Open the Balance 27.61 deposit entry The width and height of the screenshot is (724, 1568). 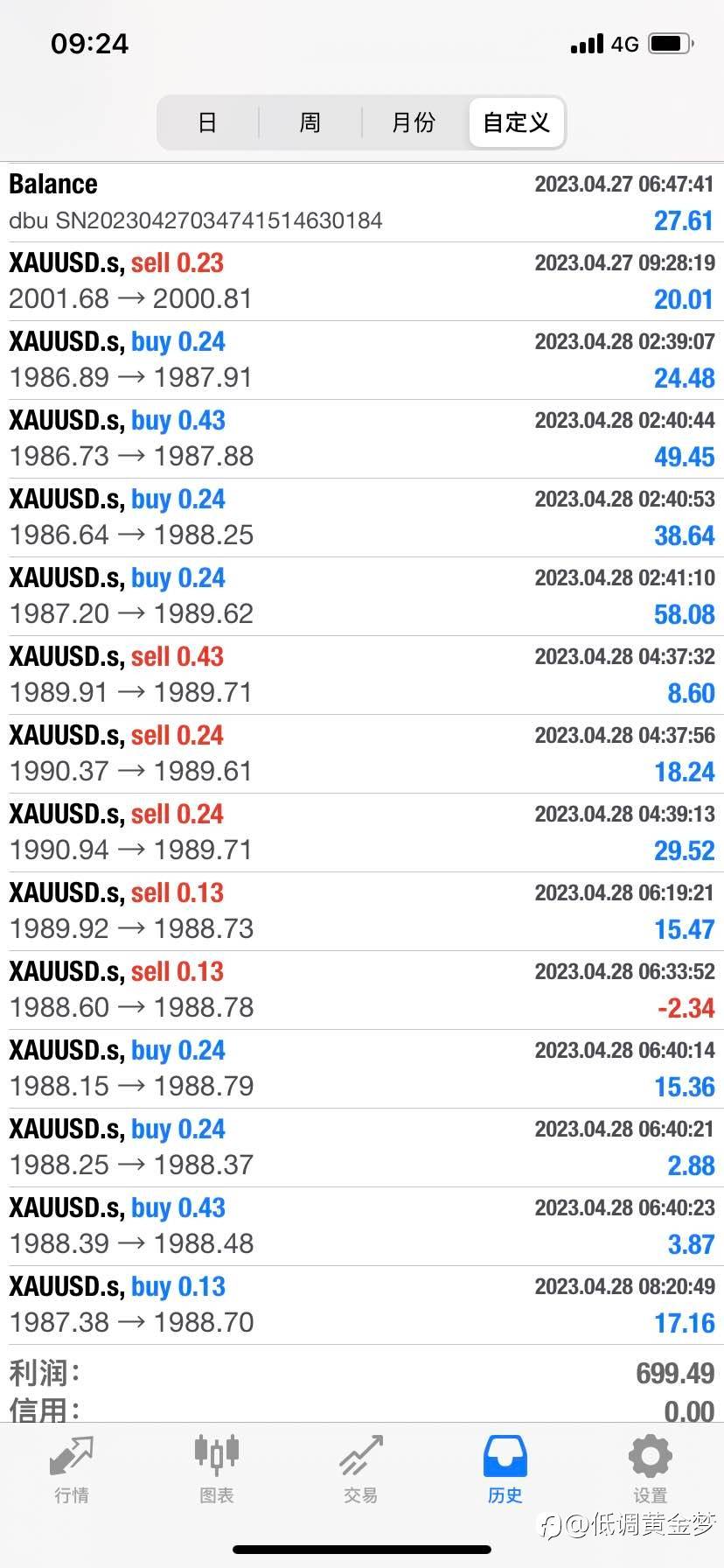362,203
